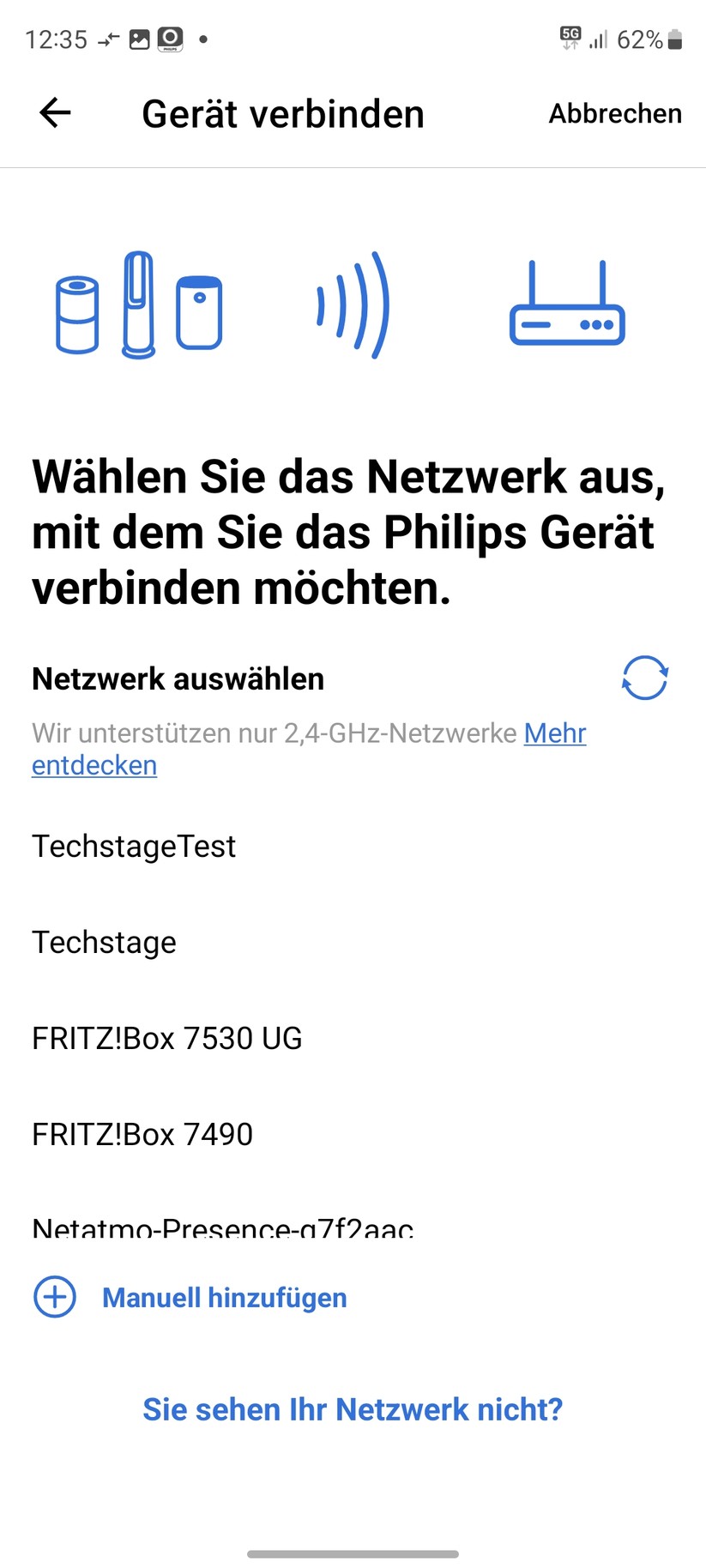Tap the Philips camera icon in status bar

coord(168,39)
